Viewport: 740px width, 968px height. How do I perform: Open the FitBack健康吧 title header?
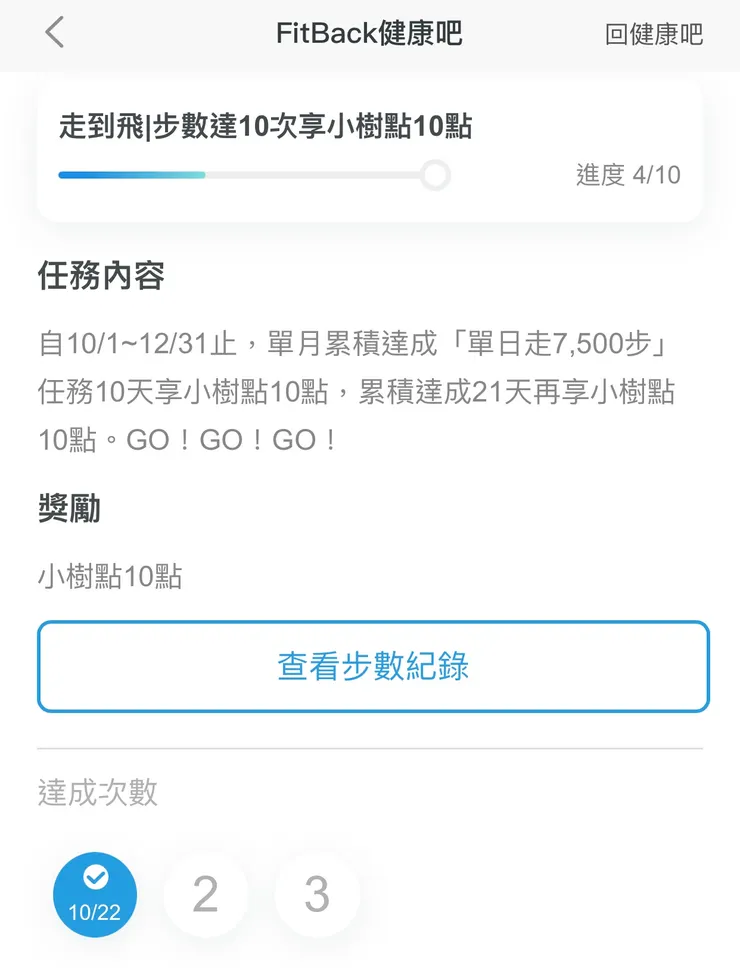tap(370, 32)
